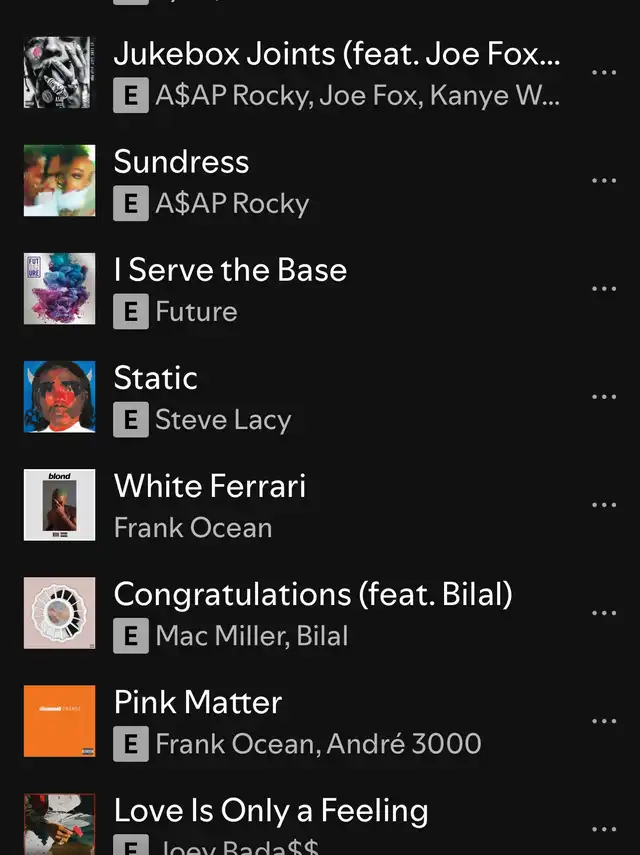Play Jukebox Joints by A$AP Rocky
640x855 pixels.
point(336,55)
